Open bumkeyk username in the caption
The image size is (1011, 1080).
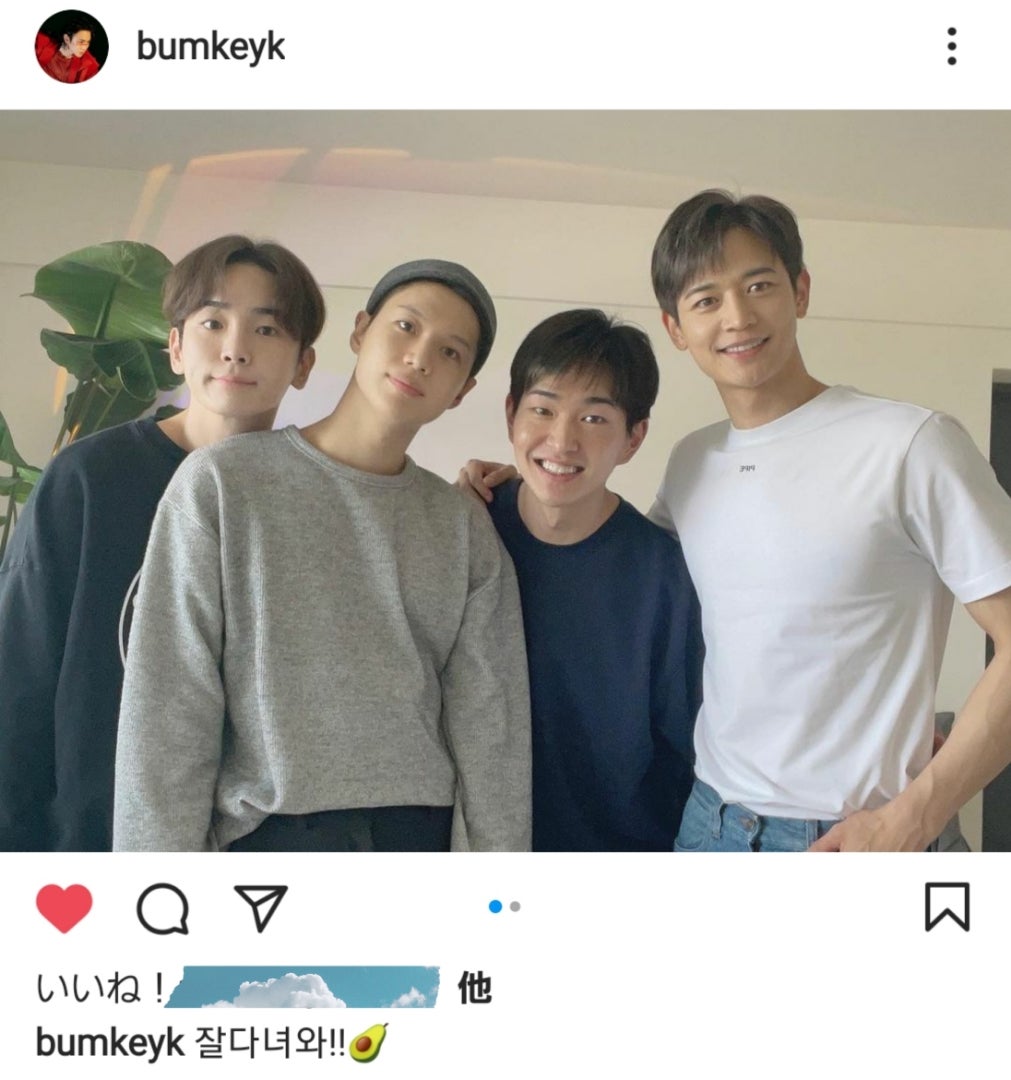pos(110,1043)
